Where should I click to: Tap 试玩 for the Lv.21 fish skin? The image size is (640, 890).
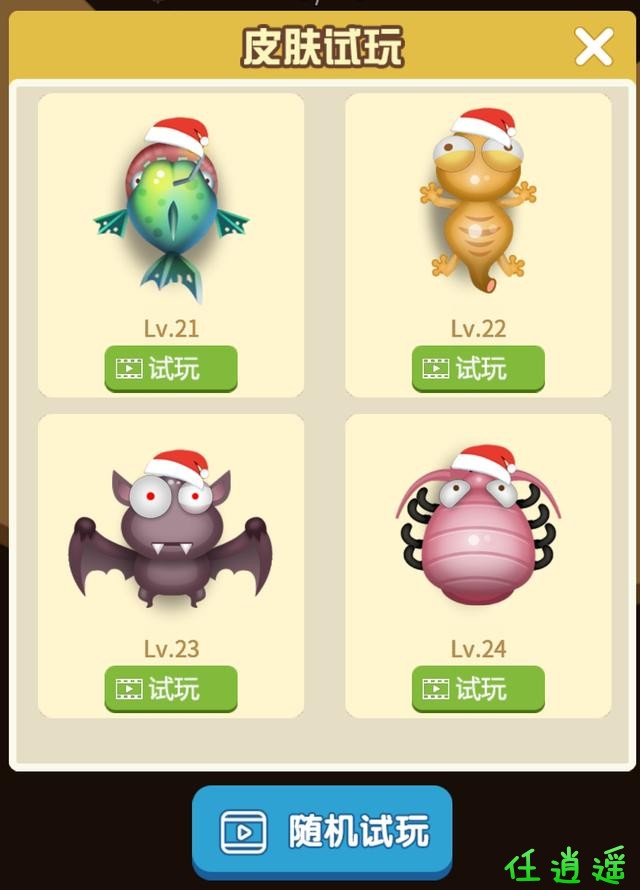coord(171,368)
